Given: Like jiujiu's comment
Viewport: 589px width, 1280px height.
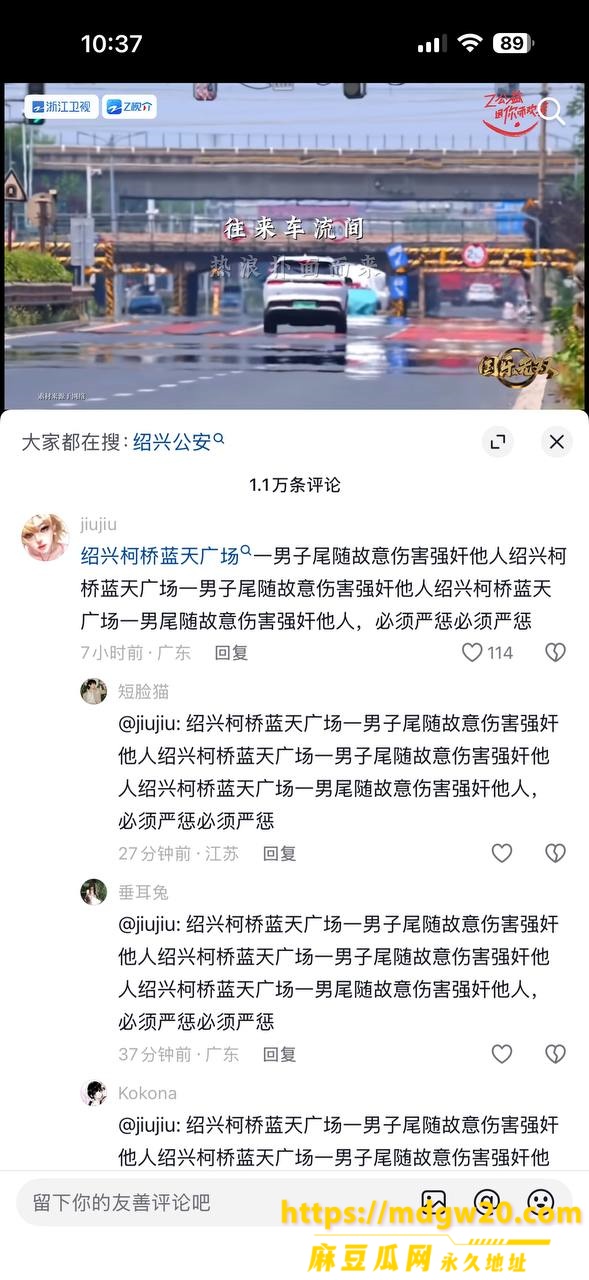Looking at the screenshot, I should point(487,652).
